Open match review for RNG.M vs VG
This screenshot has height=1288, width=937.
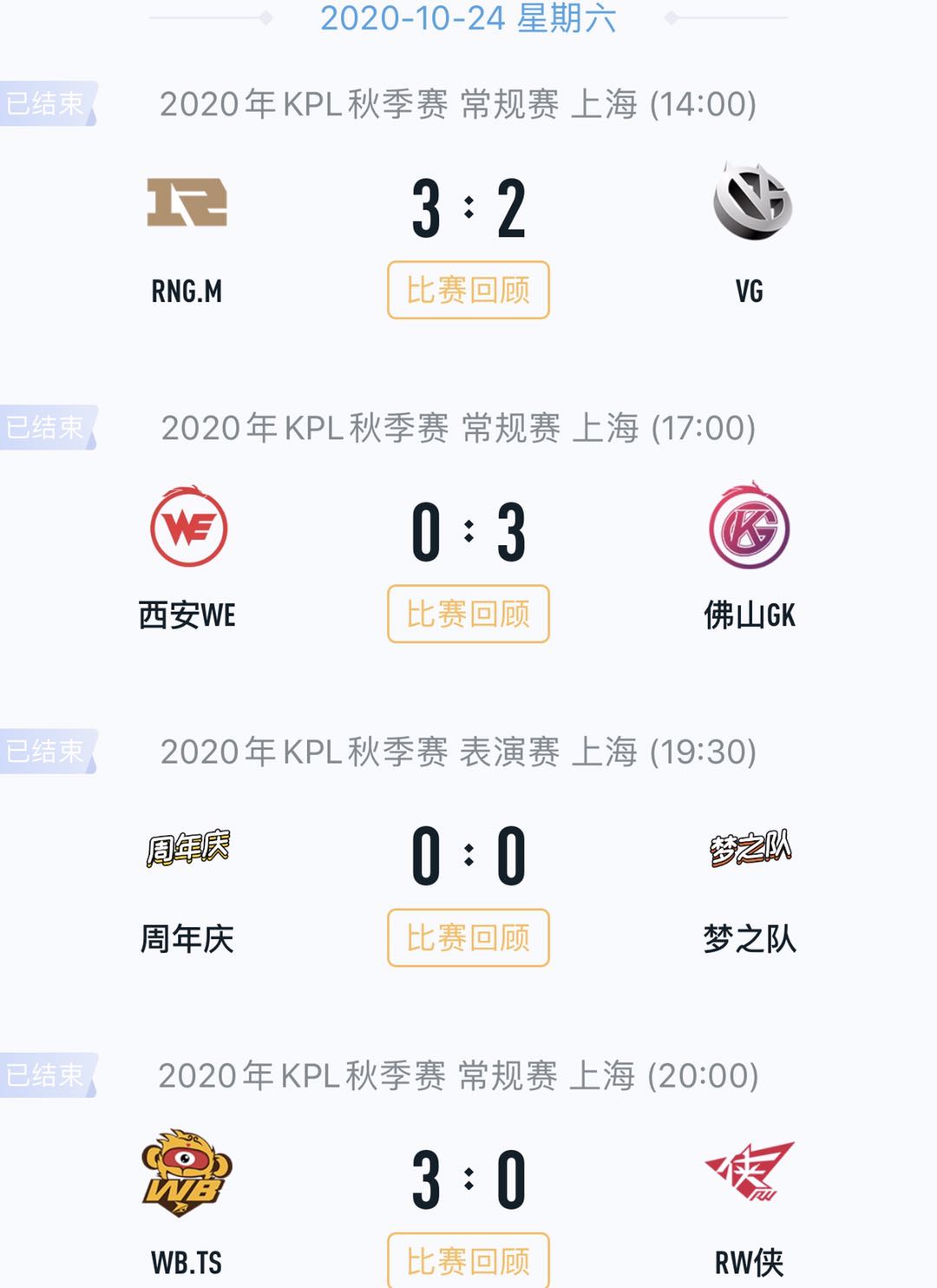pos(468,290)
